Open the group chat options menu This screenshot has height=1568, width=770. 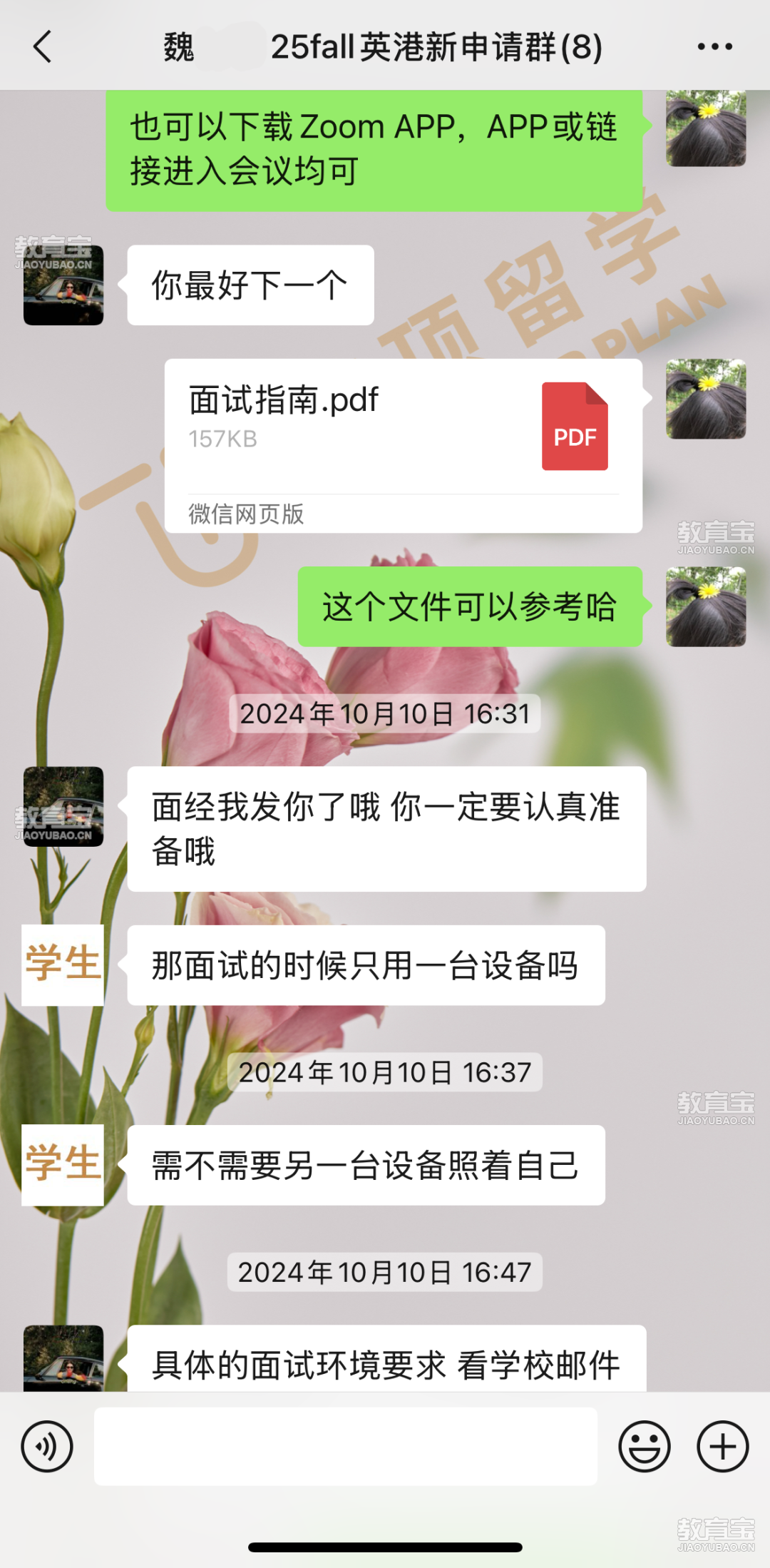pos(714,47)
